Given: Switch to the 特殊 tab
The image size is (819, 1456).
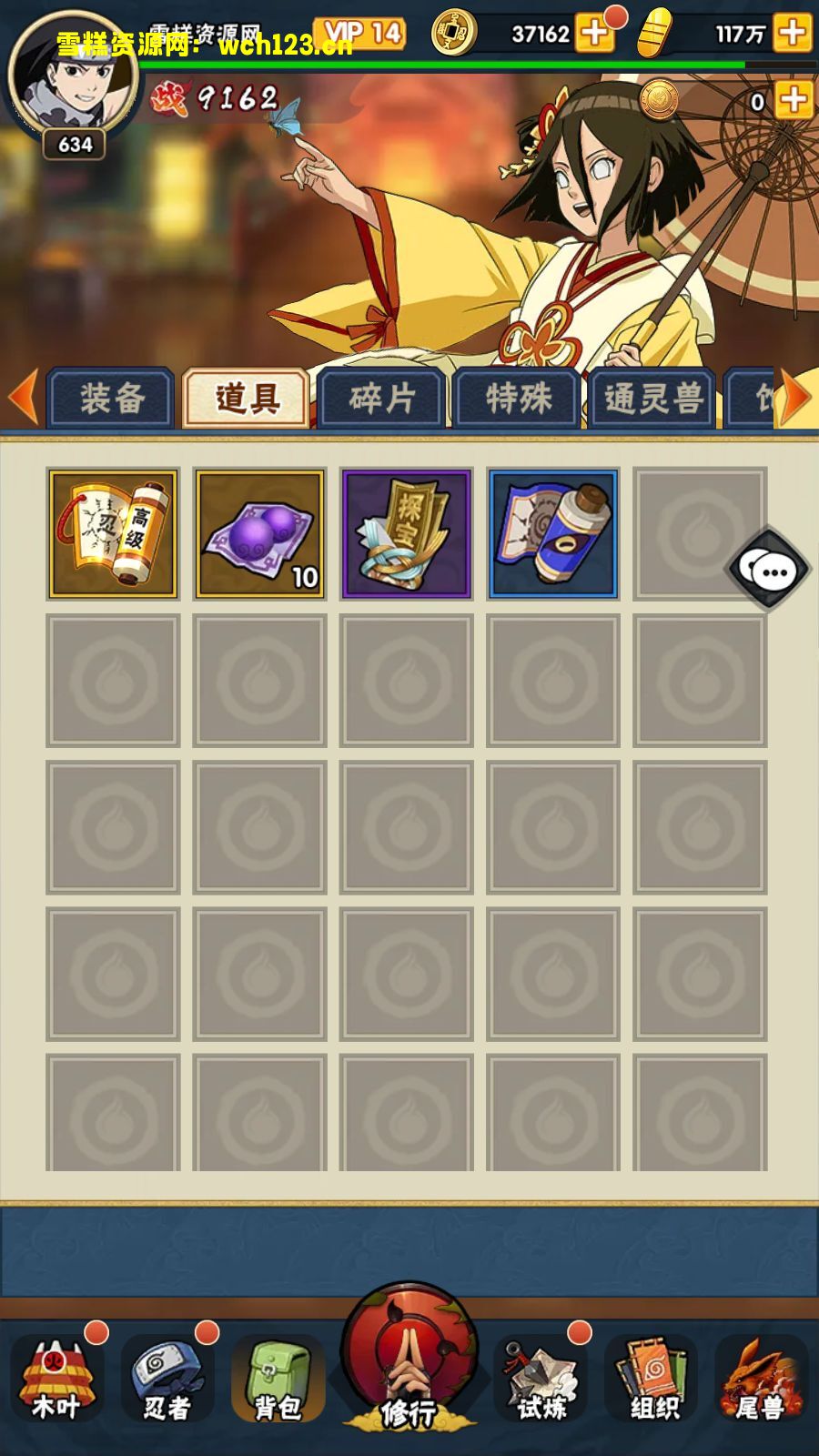Looking at the screenshot, I should tap(518, 399).
